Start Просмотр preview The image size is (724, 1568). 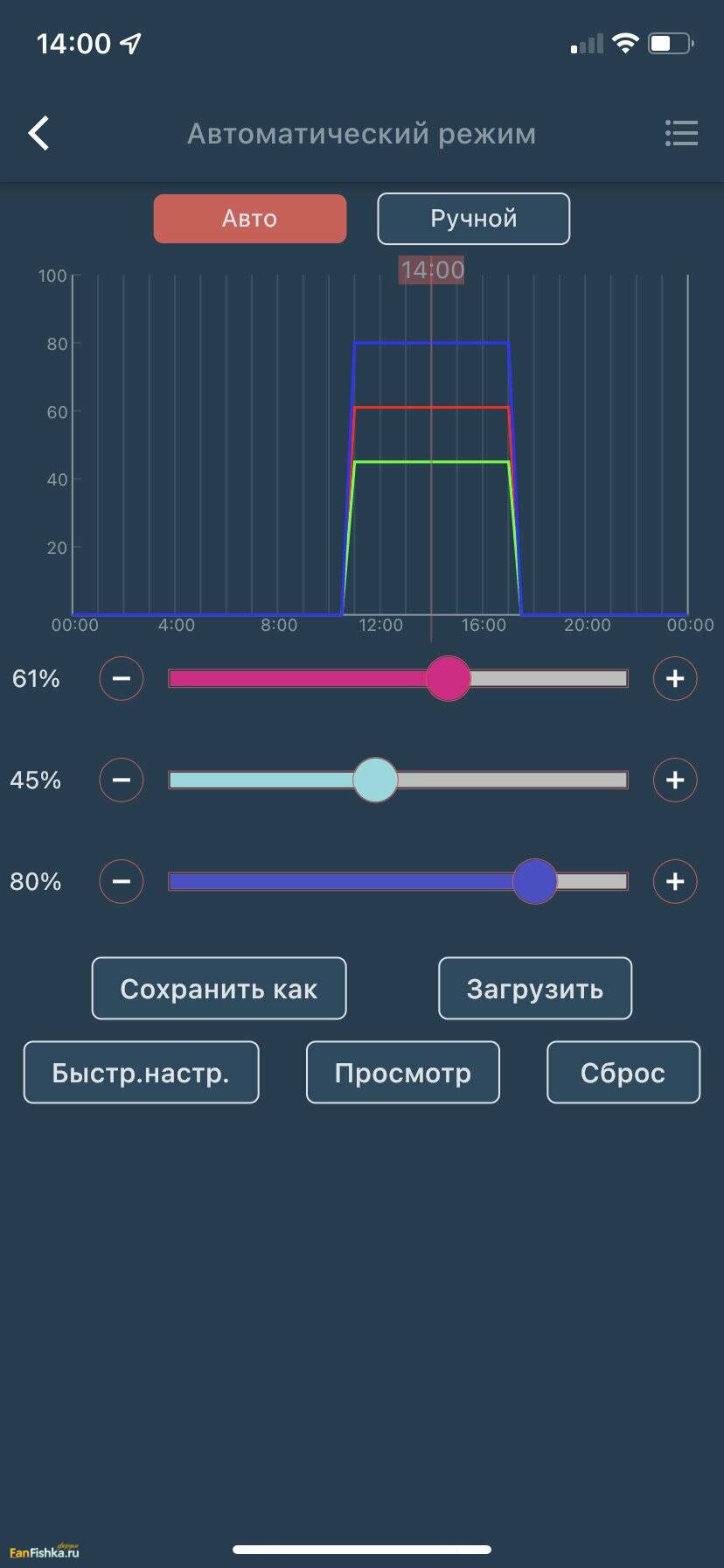[x=402, y=1073]
